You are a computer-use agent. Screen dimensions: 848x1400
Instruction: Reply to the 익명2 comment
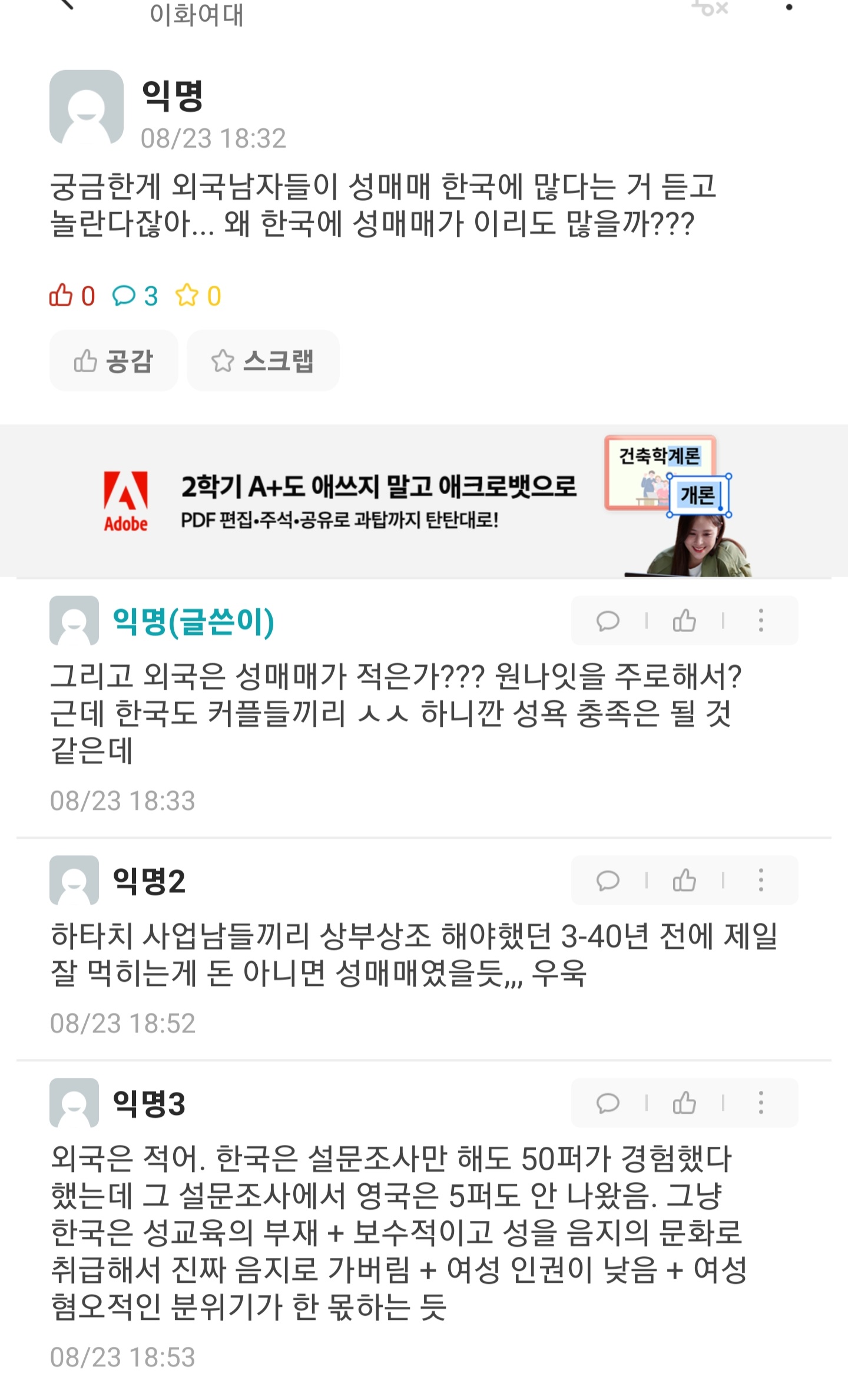click(608, 881)
